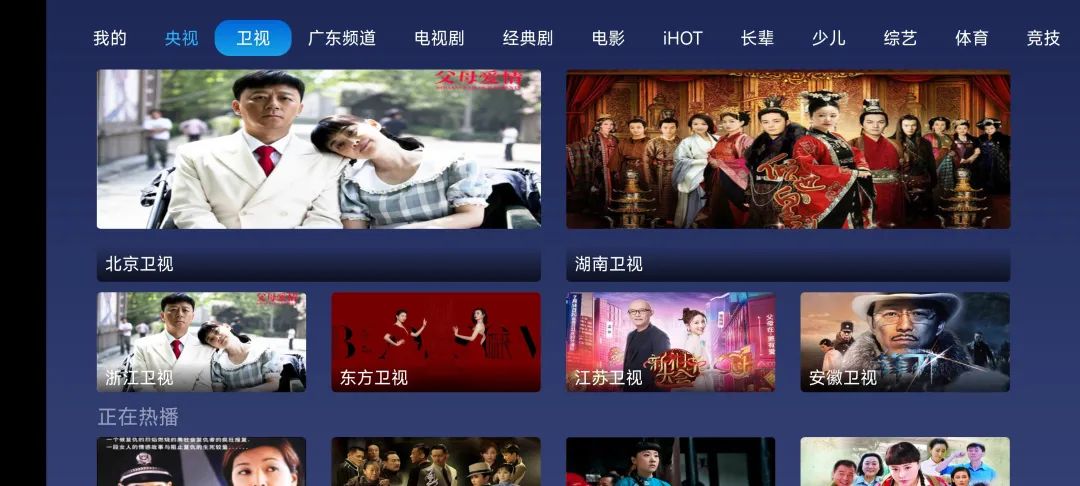Switch to the 电影 tab
The height and width of the screenshot is (486, 1080).
pyautogui.click(x=608, y=38)
